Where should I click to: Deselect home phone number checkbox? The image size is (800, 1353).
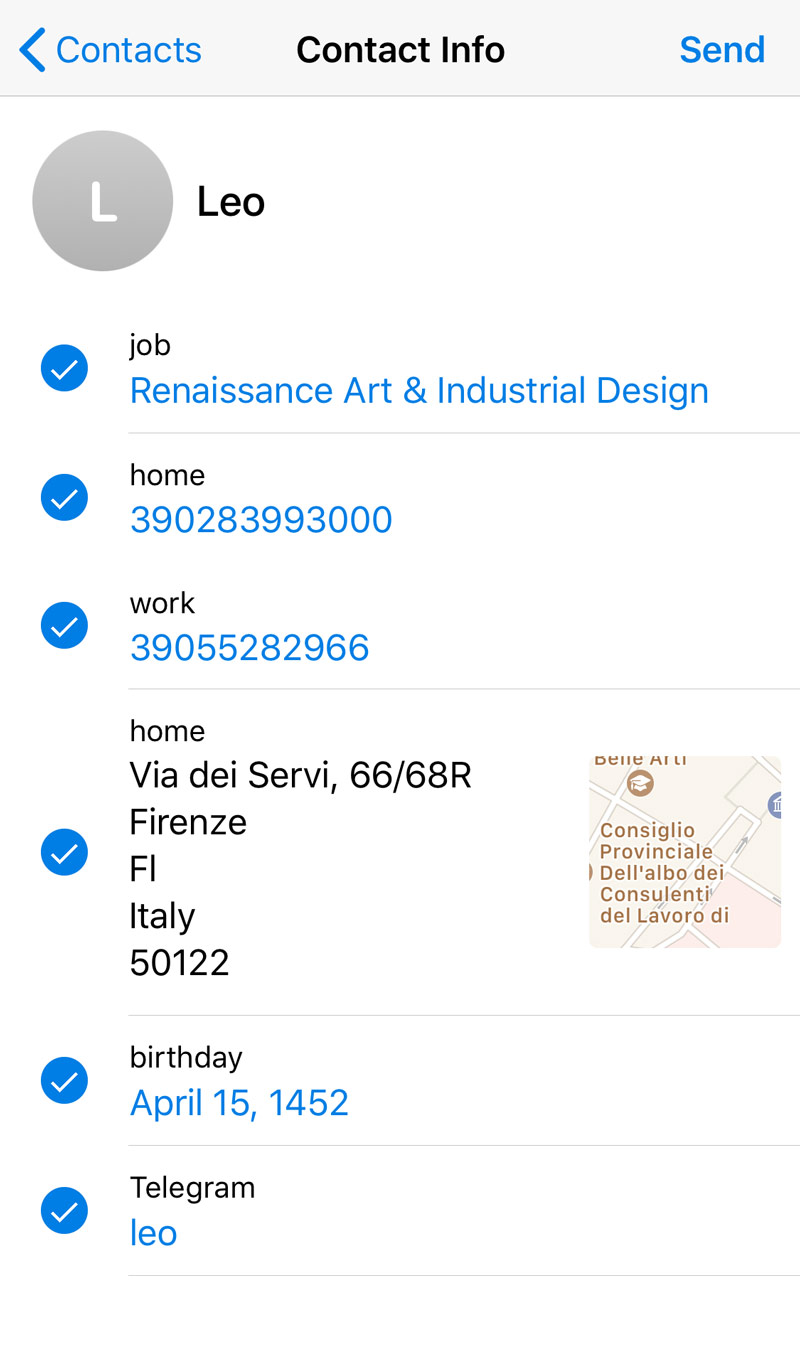[64, 498]
